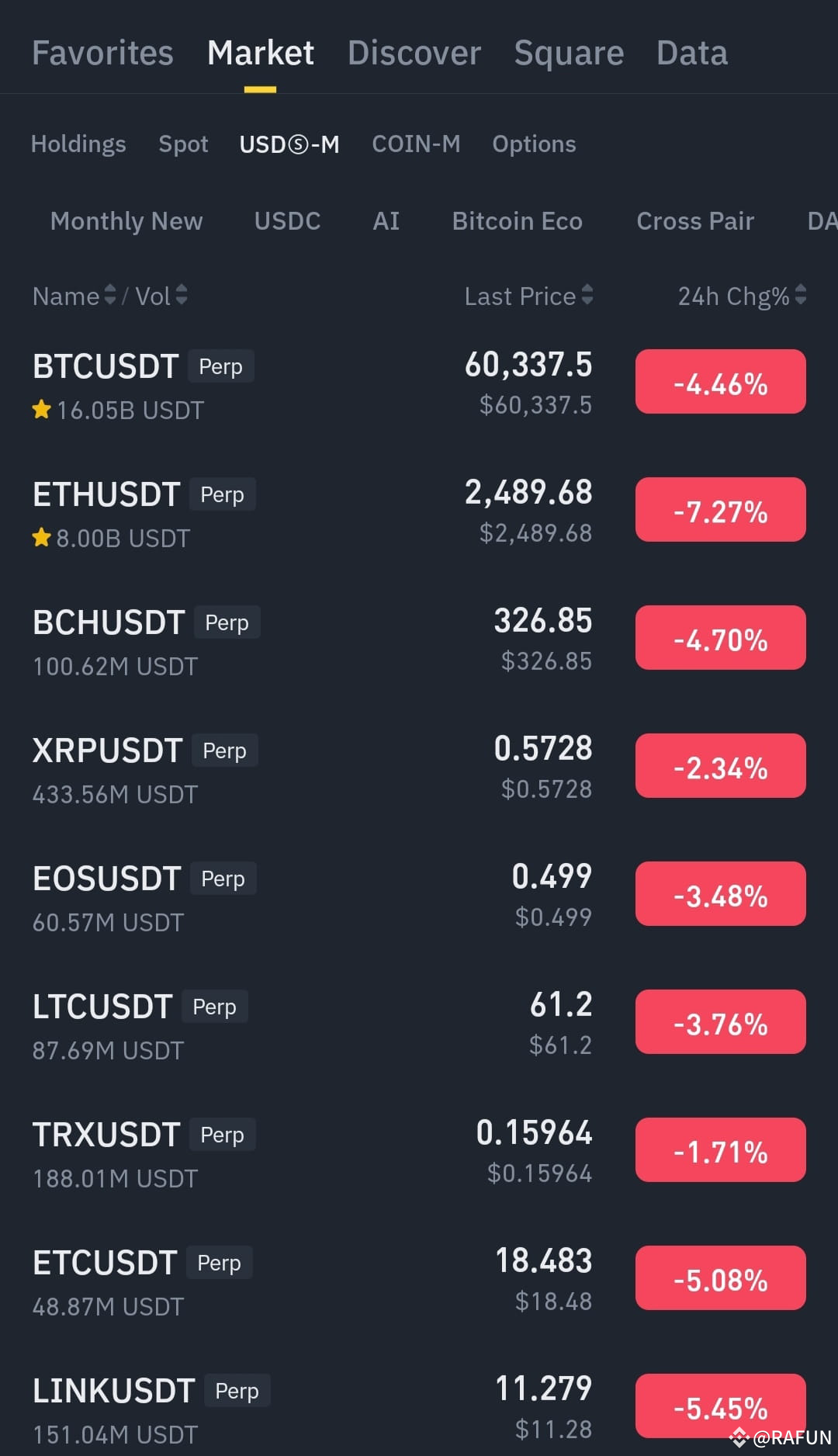Viewport: 838px width, 1456px height.
Task: Switch to the Spot market tab
Action: pyautogui.click(x=183, y=144)
